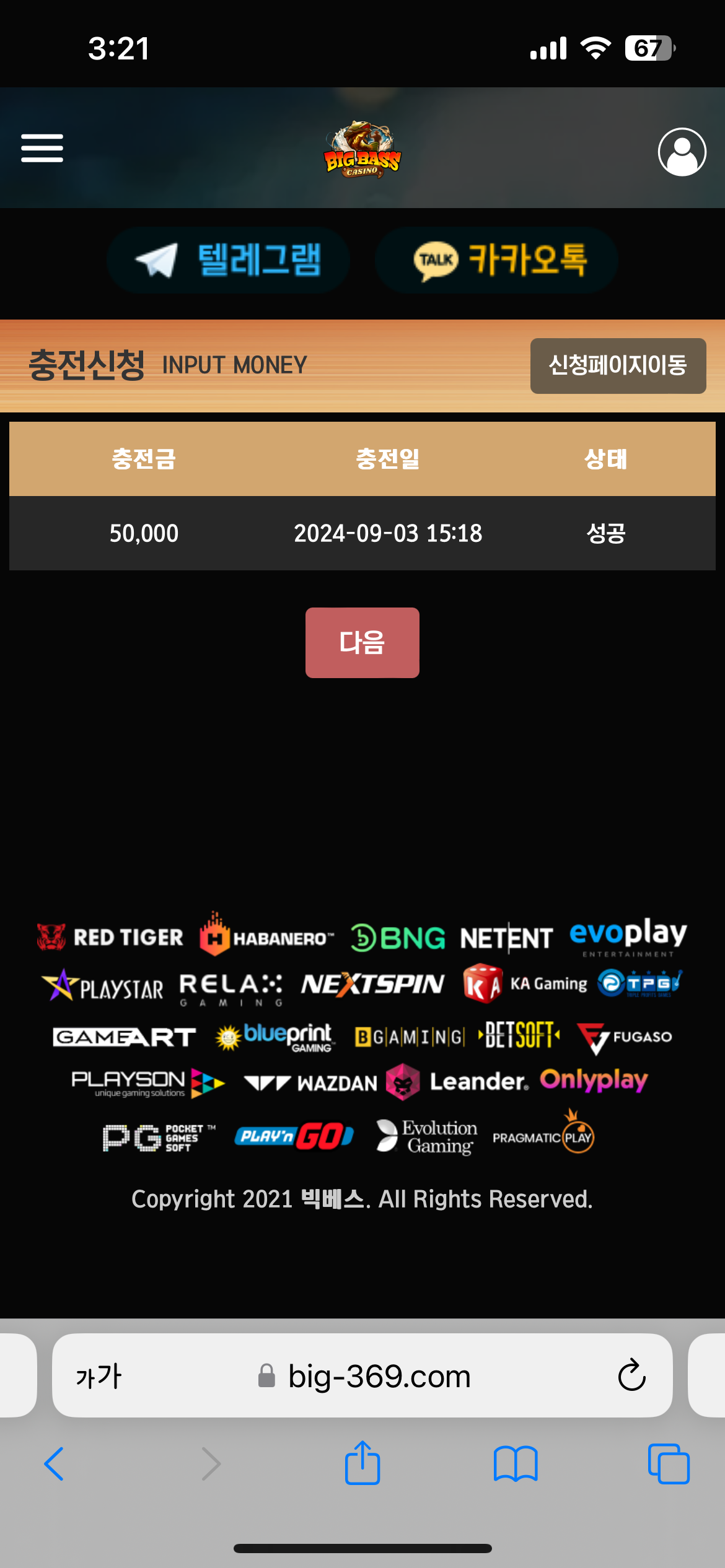Screen dimensions: 725x1568
Task: Open the 가가 text size menu
Action: tap(99, 1376)
